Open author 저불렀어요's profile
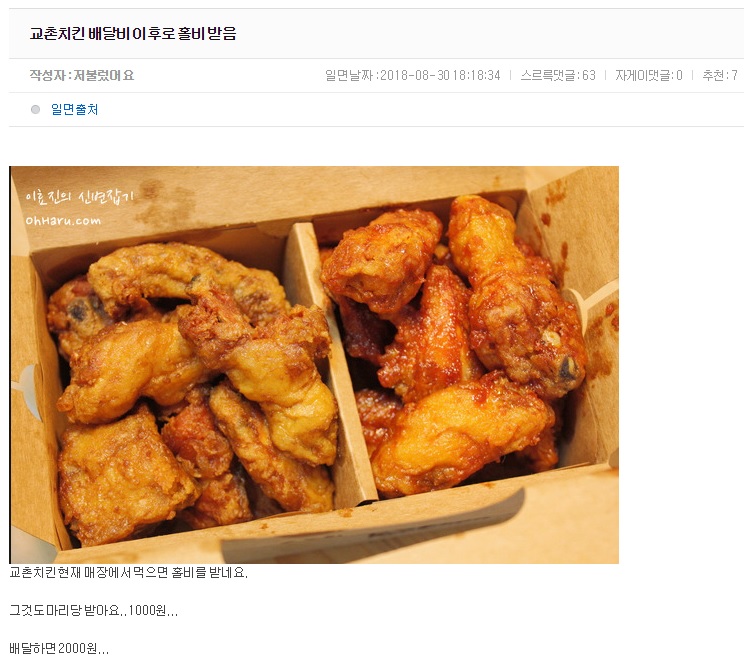 103,75
